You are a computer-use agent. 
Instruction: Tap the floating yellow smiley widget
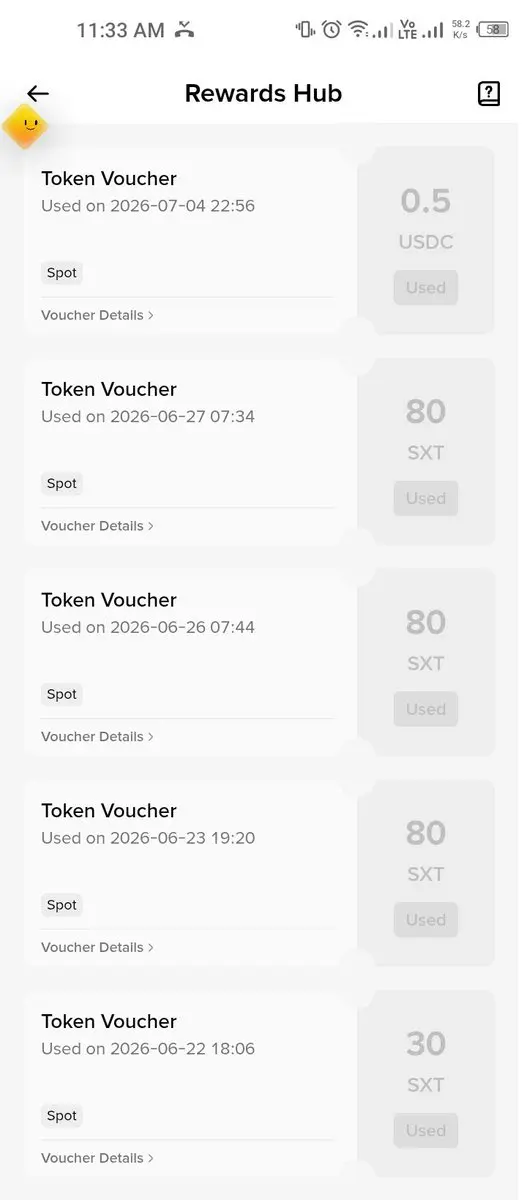pos(26,126)
